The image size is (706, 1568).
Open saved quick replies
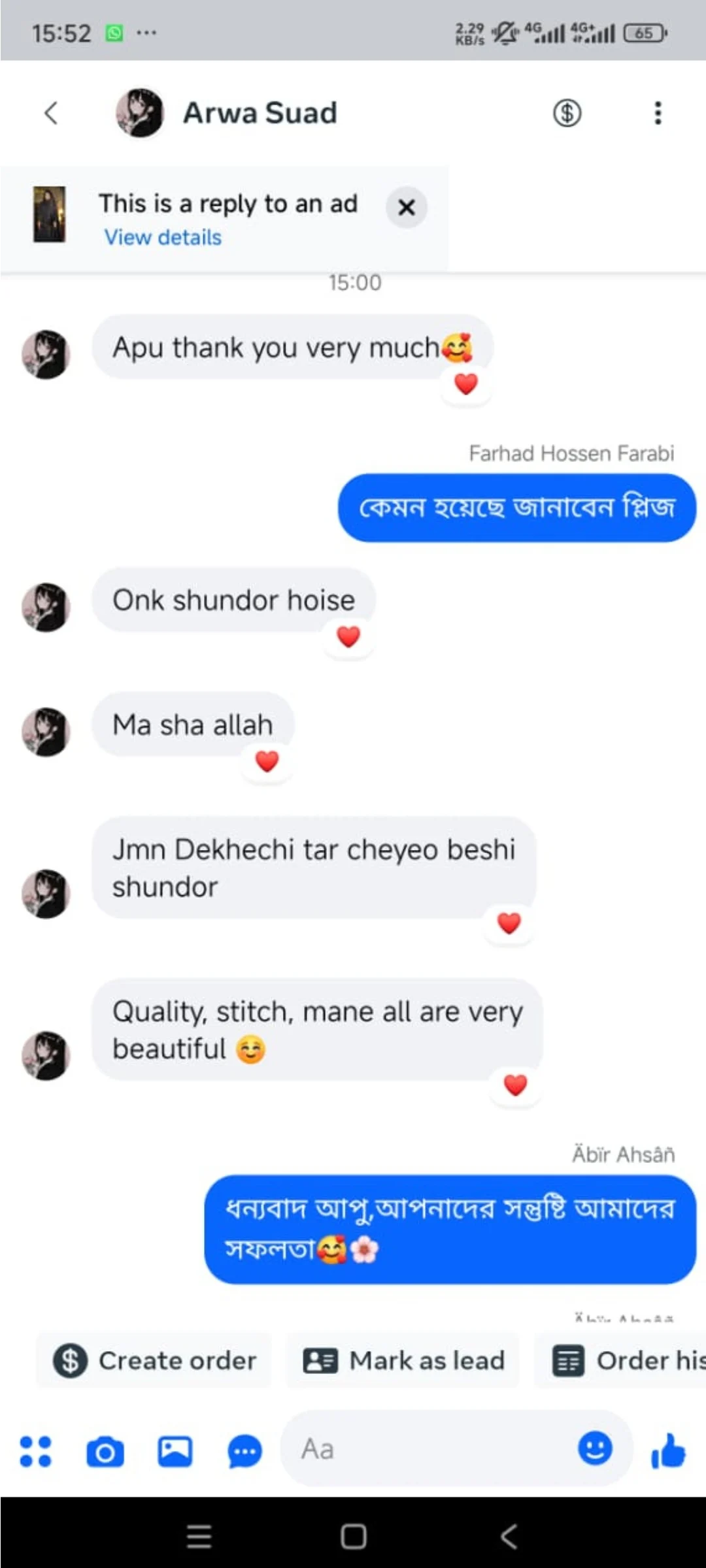click(243, 1450)
